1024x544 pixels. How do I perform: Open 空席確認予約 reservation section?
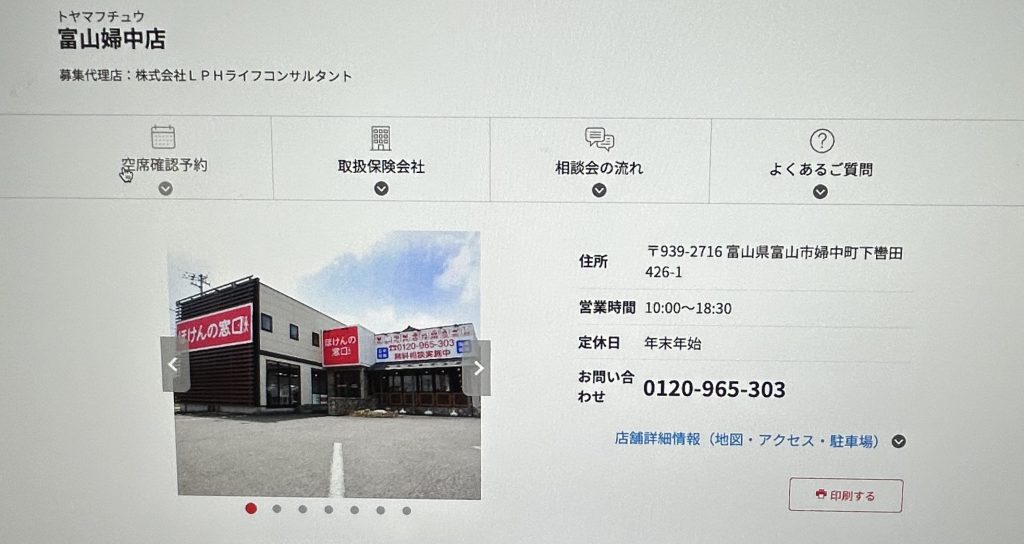(164, 165)
